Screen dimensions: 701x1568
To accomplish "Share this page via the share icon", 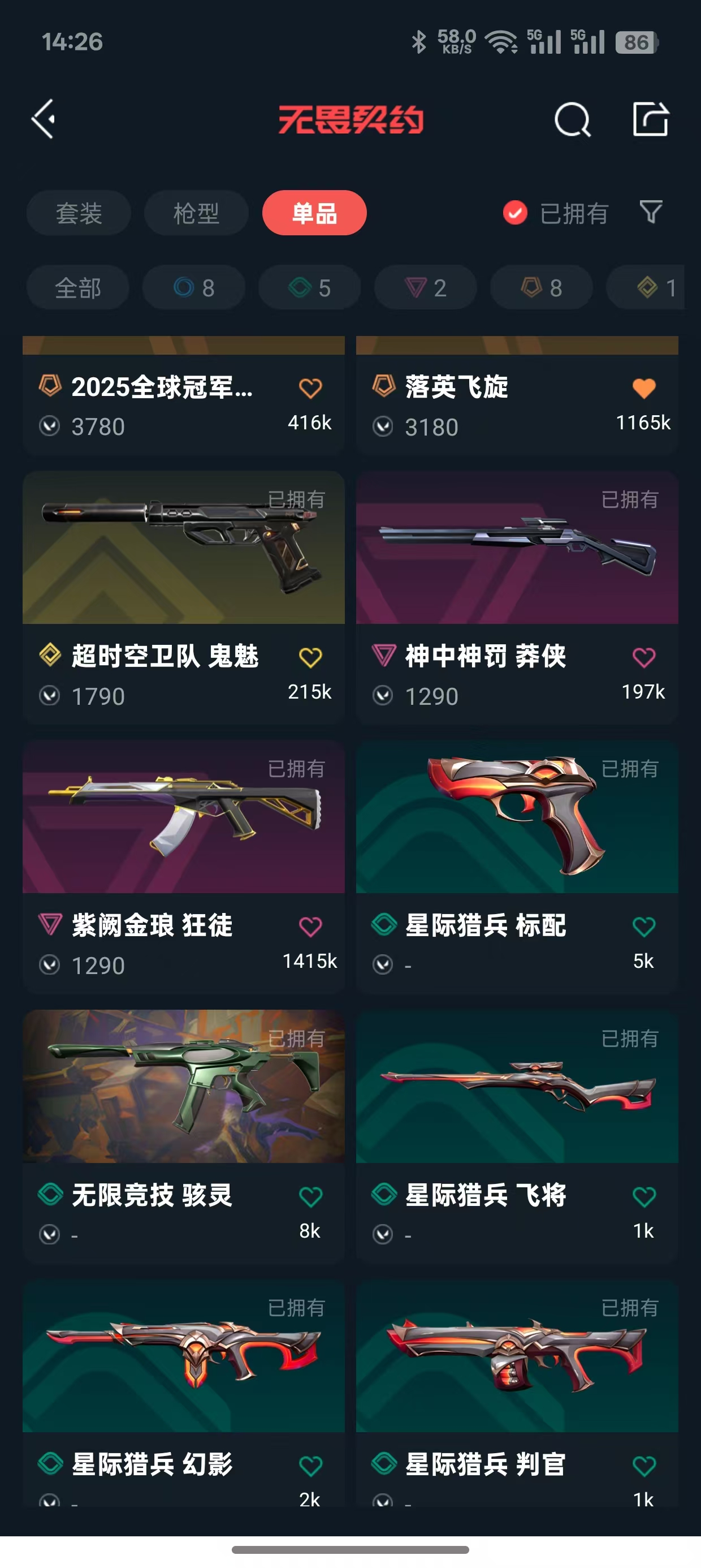I will [x=650, y=119].
